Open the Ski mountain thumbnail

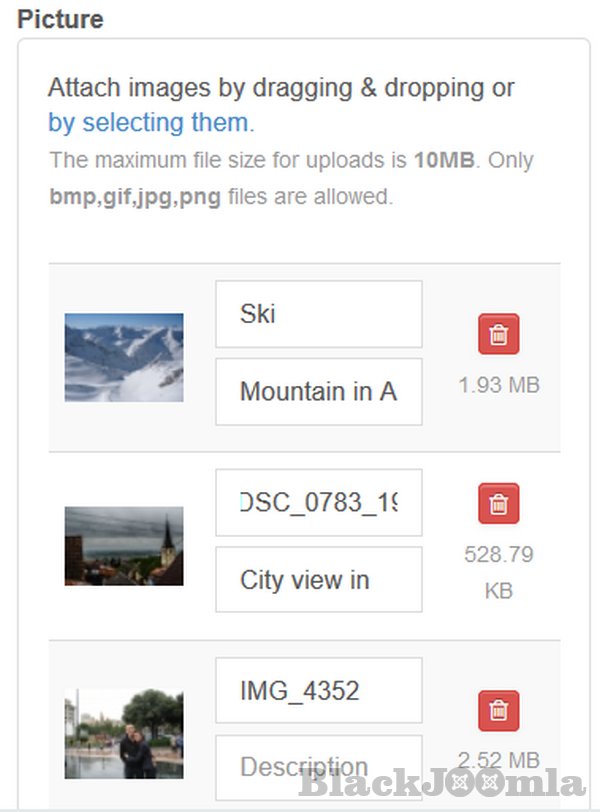point(124,357)
